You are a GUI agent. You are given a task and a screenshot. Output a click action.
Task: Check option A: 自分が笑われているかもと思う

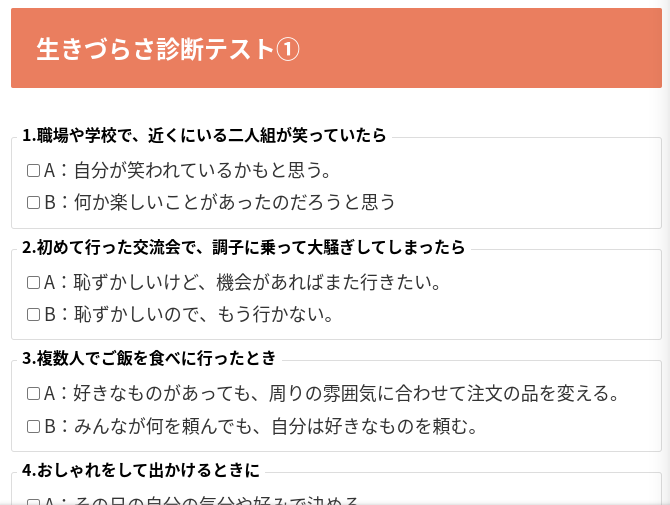(x=33, y=171)
